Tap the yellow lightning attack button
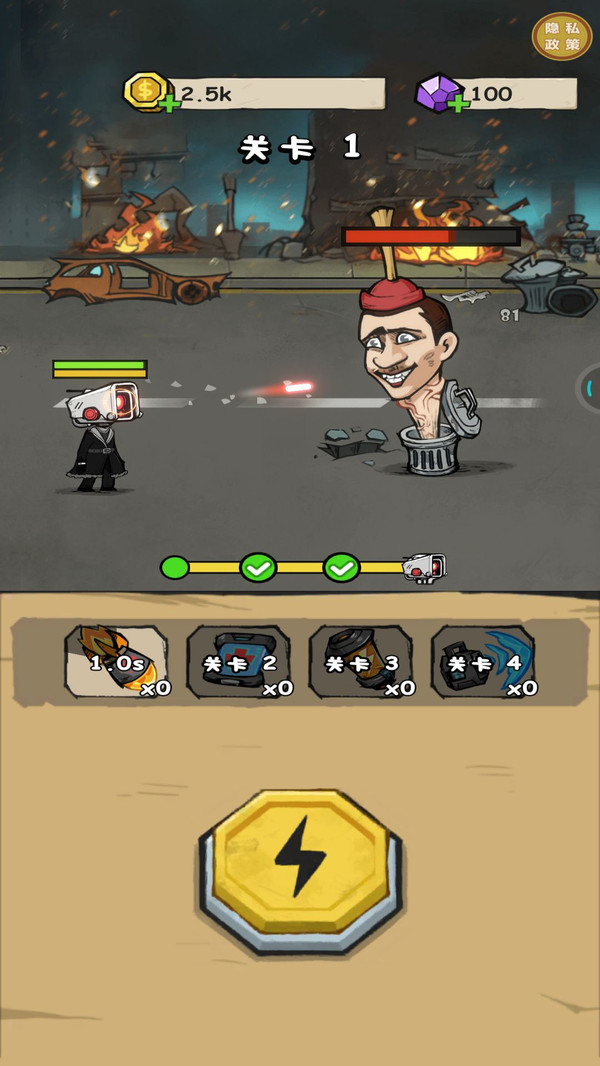 300,863
